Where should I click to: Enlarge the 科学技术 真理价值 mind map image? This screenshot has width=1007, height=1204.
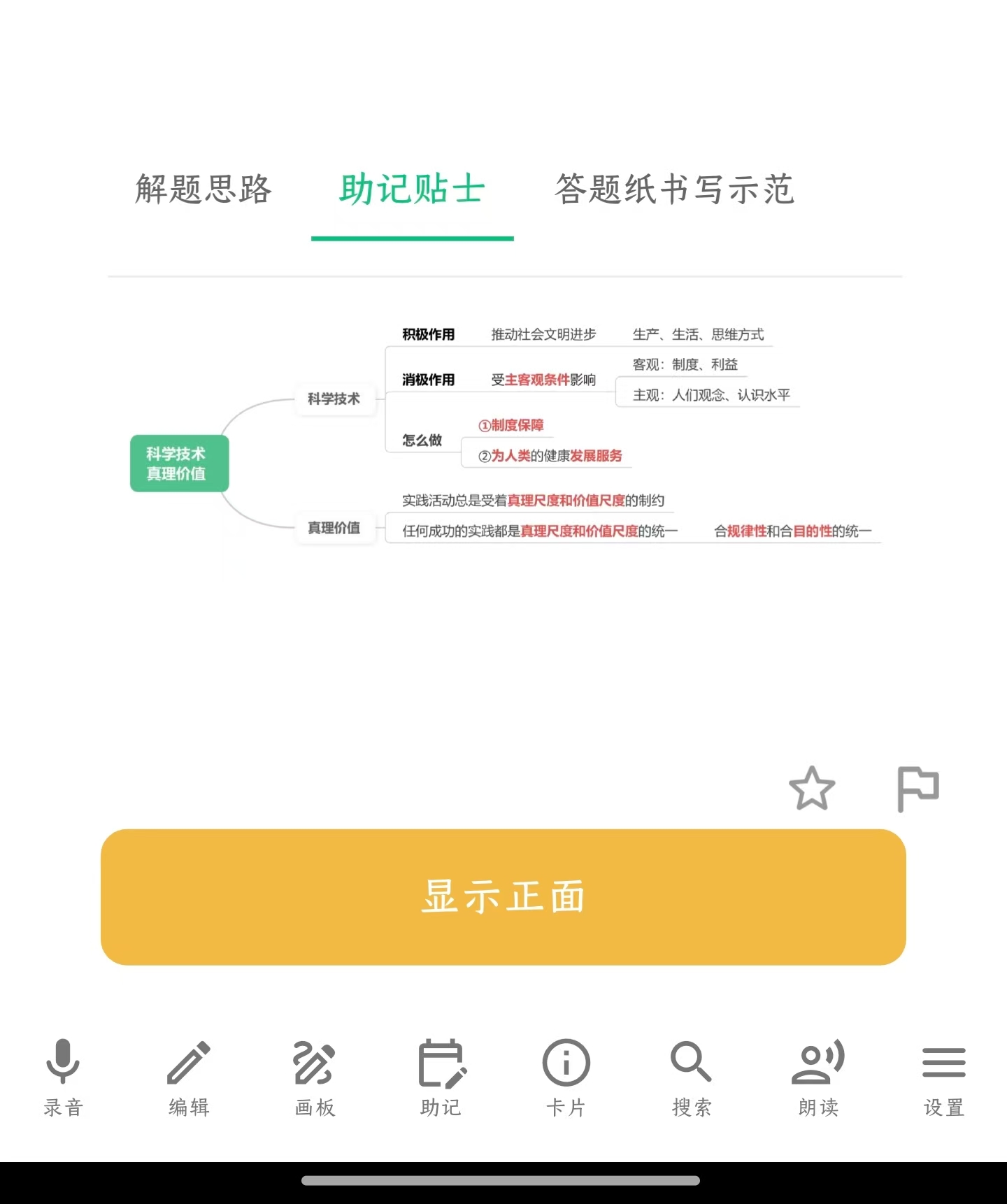(x=503, y=433)
